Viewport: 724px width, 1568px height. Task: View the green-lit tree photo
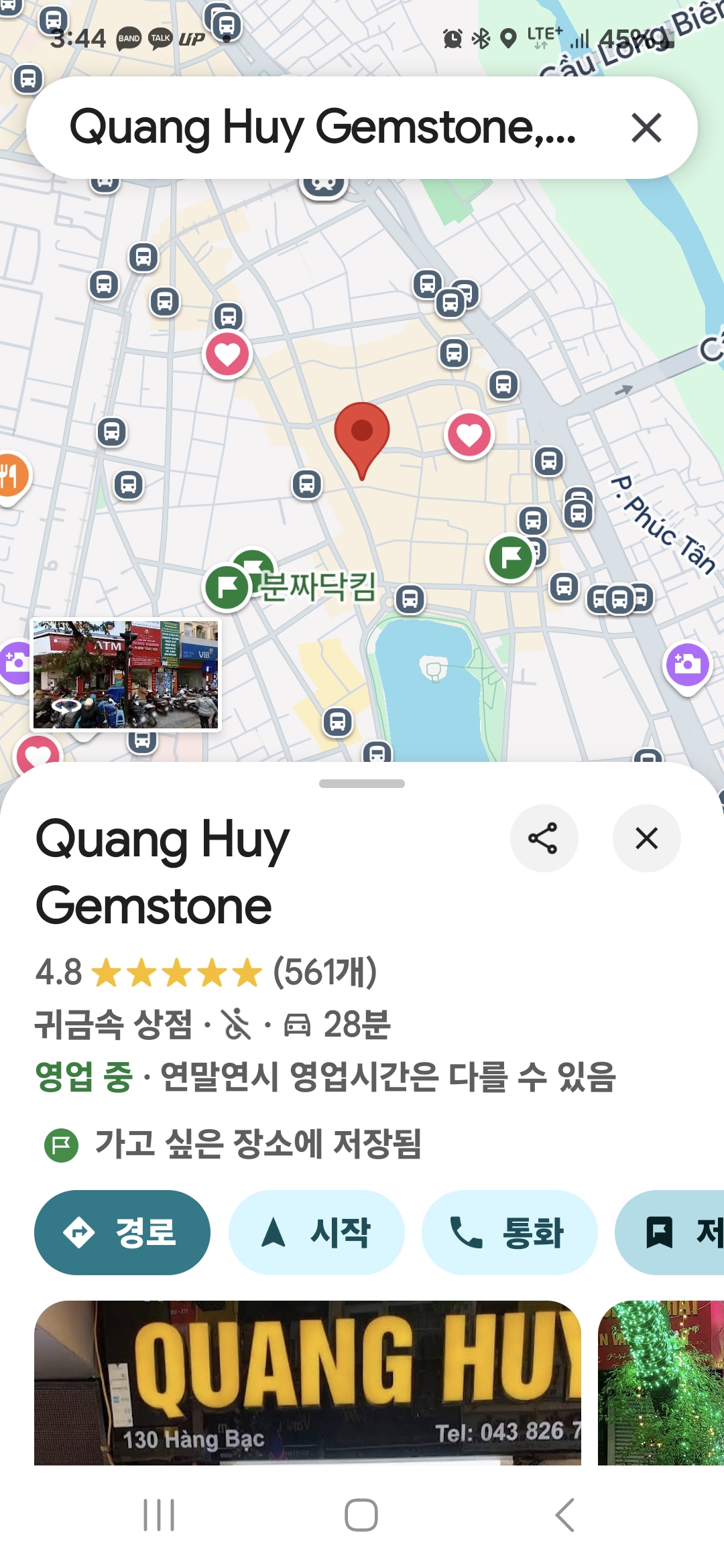click(x=660, y=1382)
